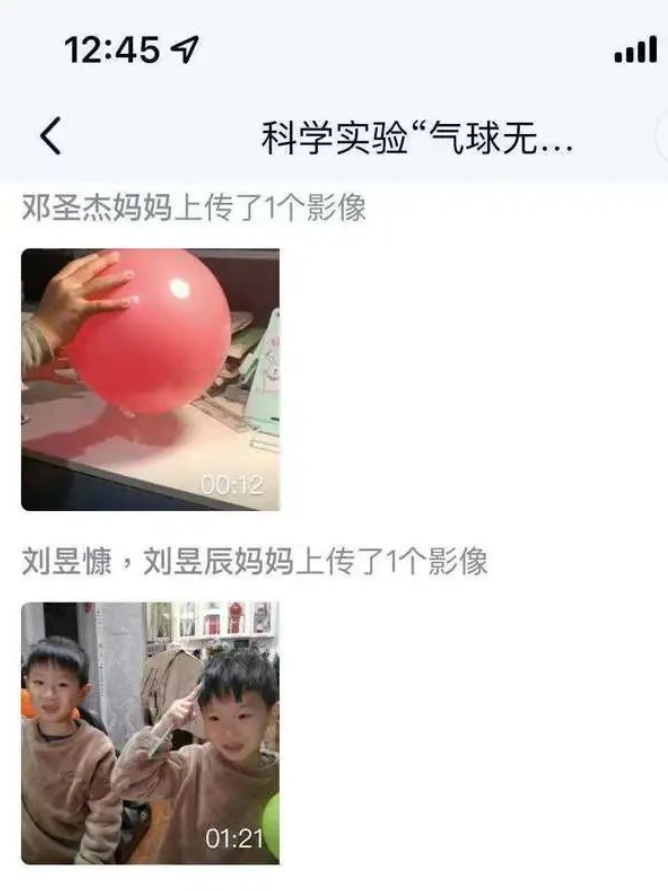Open the video uploaded by 刘昱慷, 刘昱辰妈妈
This screenshot has height=891, width=668.
coord(150,732)
